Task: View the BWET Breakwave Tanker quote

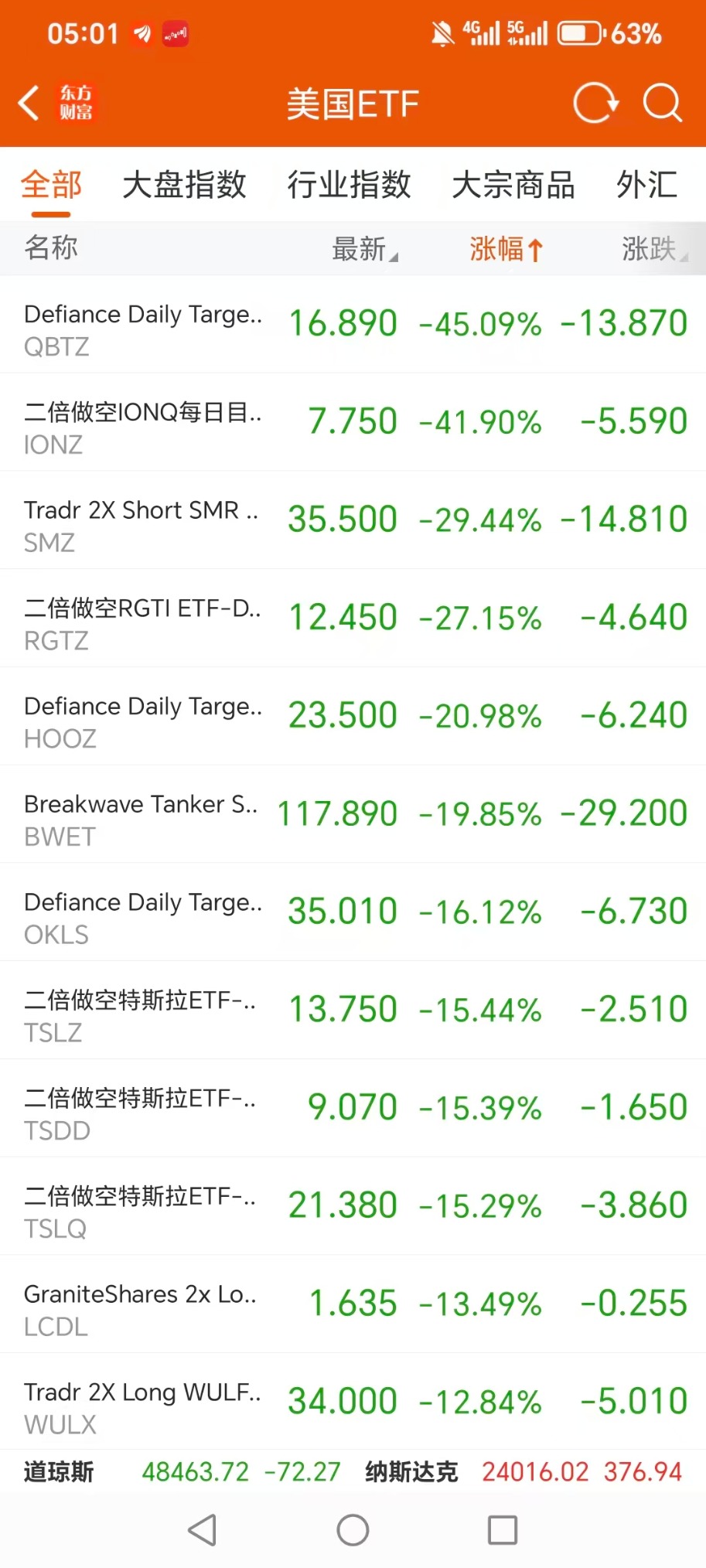Action: click(353, 814)
